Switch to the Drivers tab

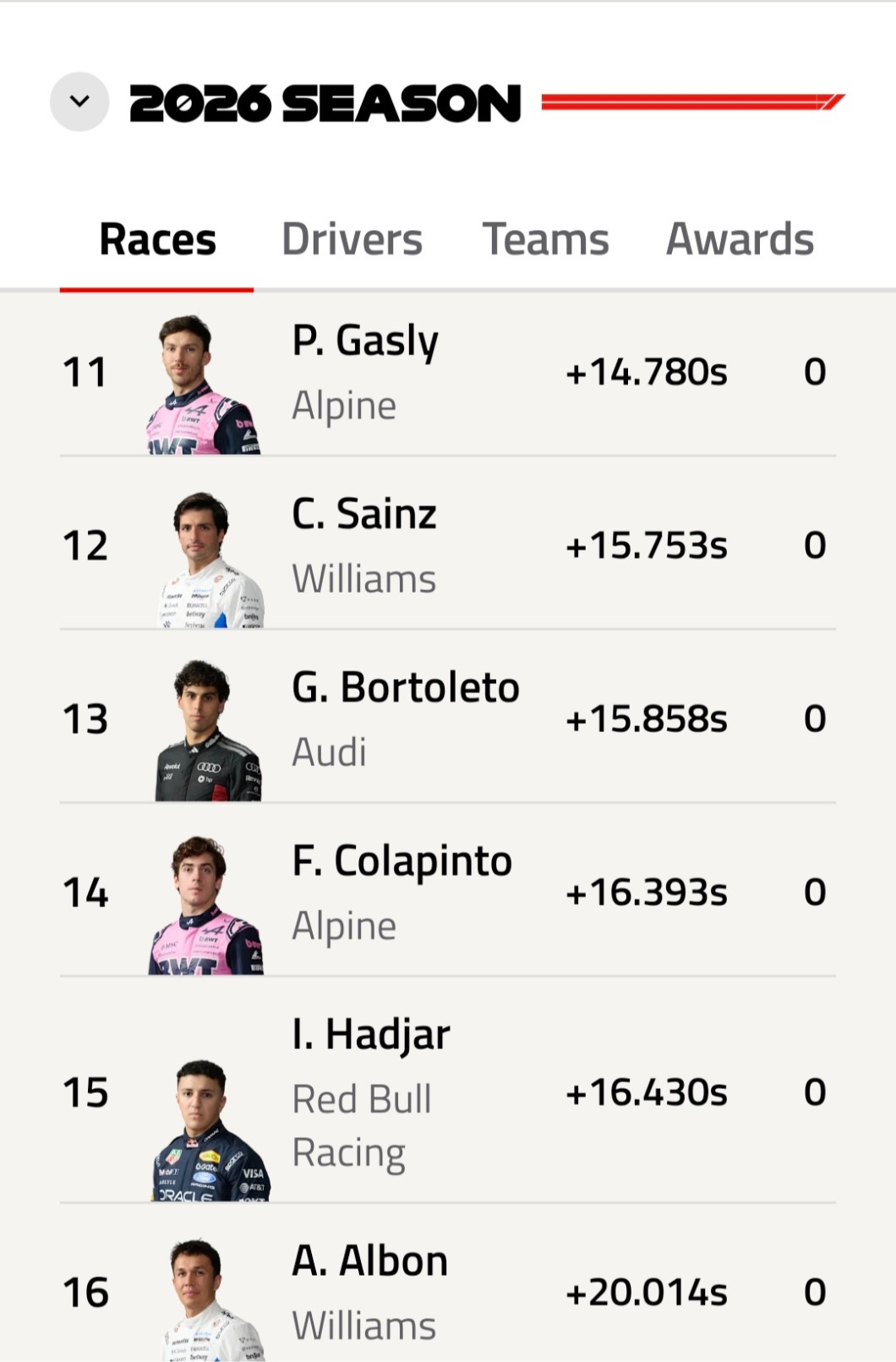click(x=352, y=239)
